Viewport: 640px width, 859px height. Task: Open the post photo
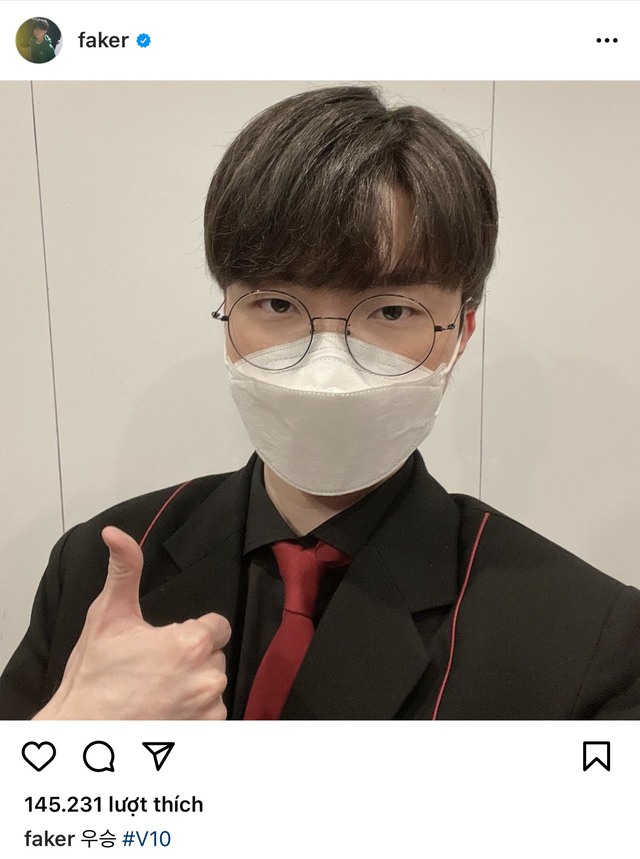(x=320, y=400)
